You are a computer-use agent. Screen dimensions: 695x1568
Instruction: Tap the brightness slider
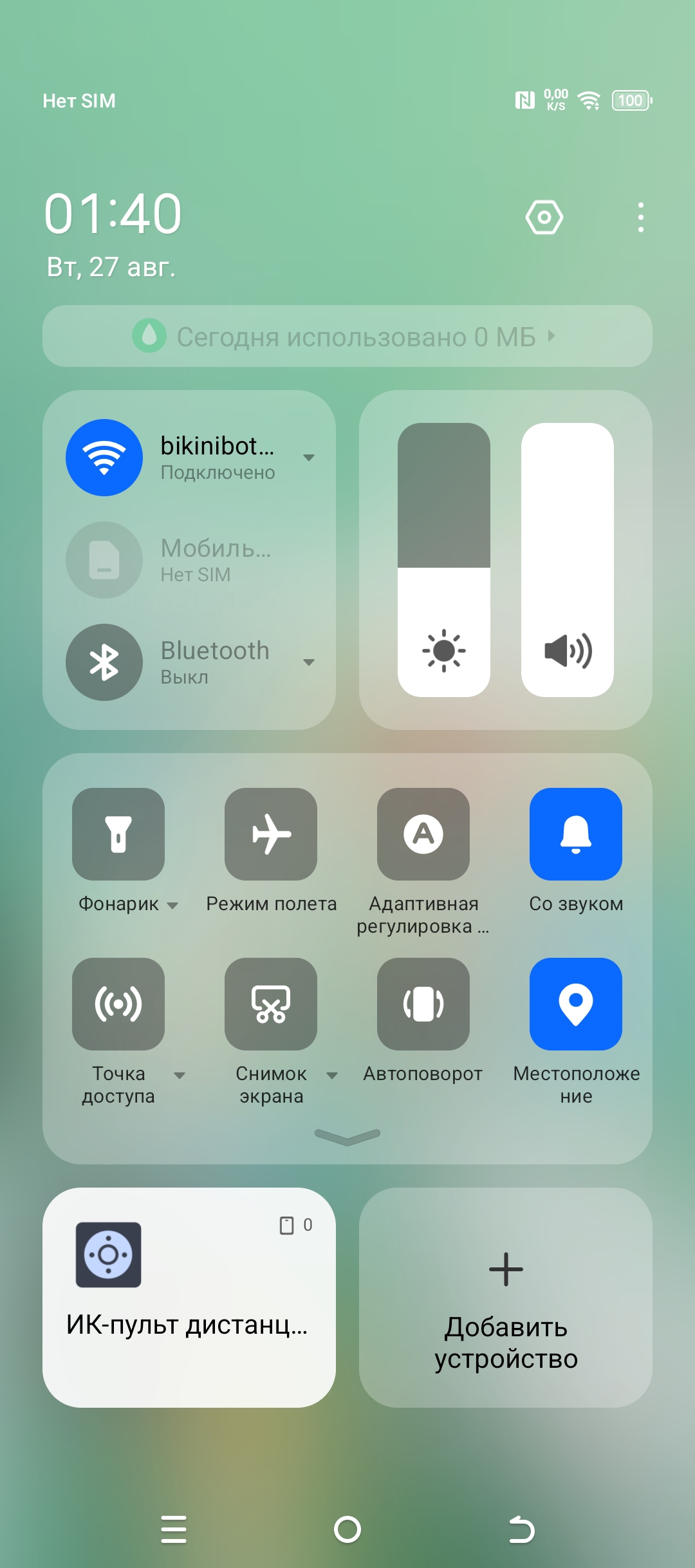point(444,560)
